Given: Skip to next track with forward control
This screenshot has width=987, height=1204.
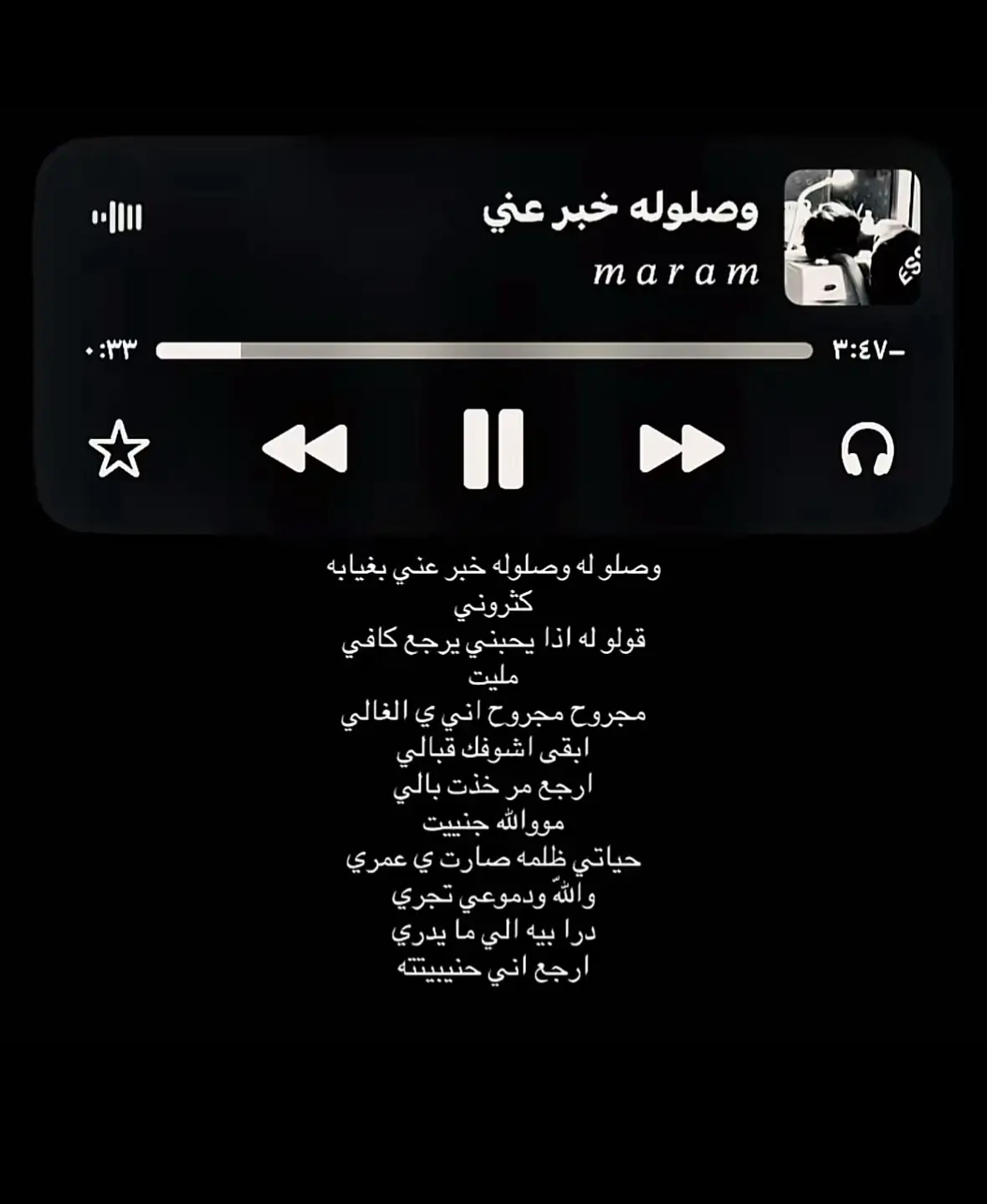Looking at the screenshot, I should [679, 450].
